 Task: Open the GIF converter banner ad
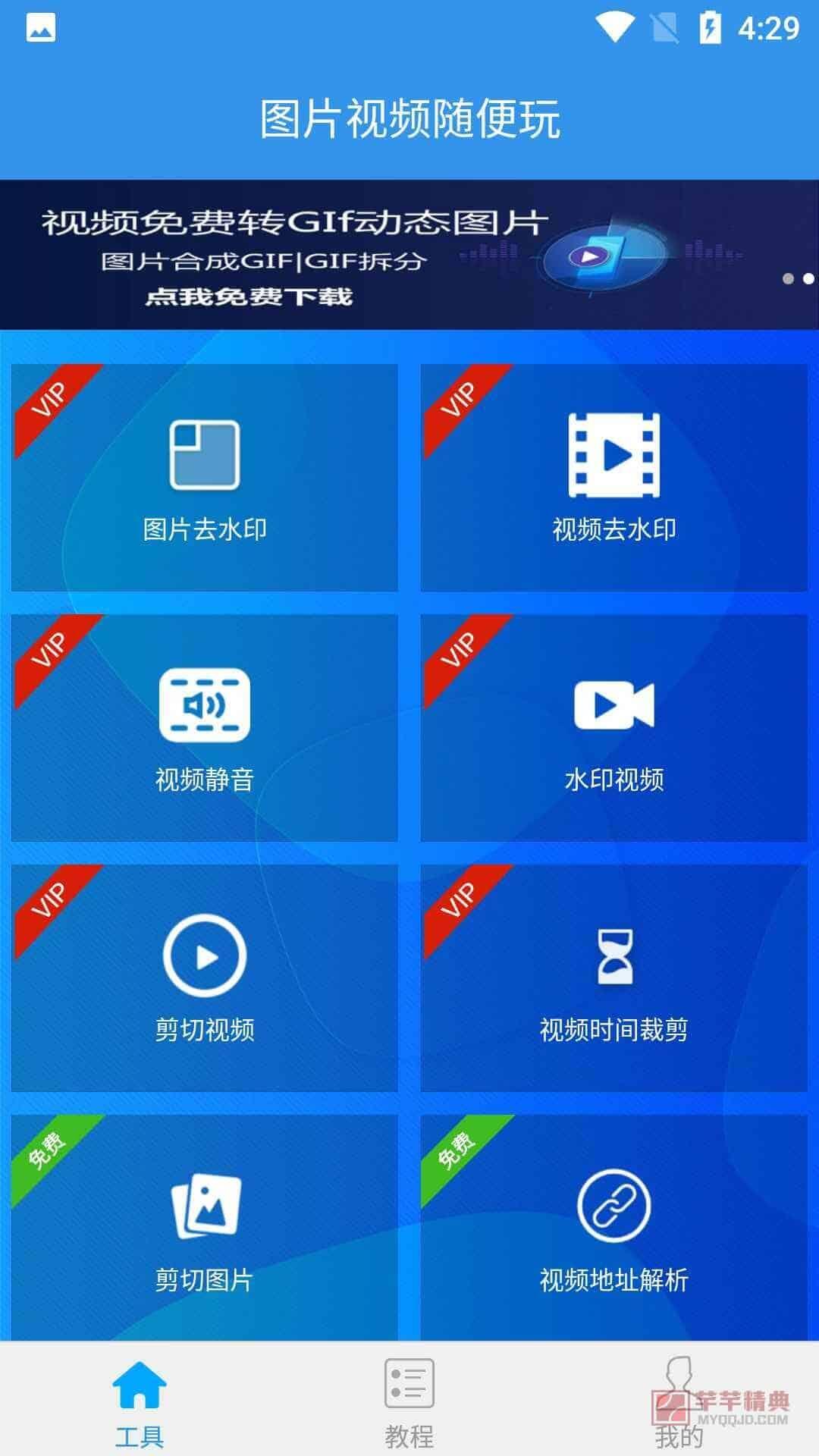[409, 255]
